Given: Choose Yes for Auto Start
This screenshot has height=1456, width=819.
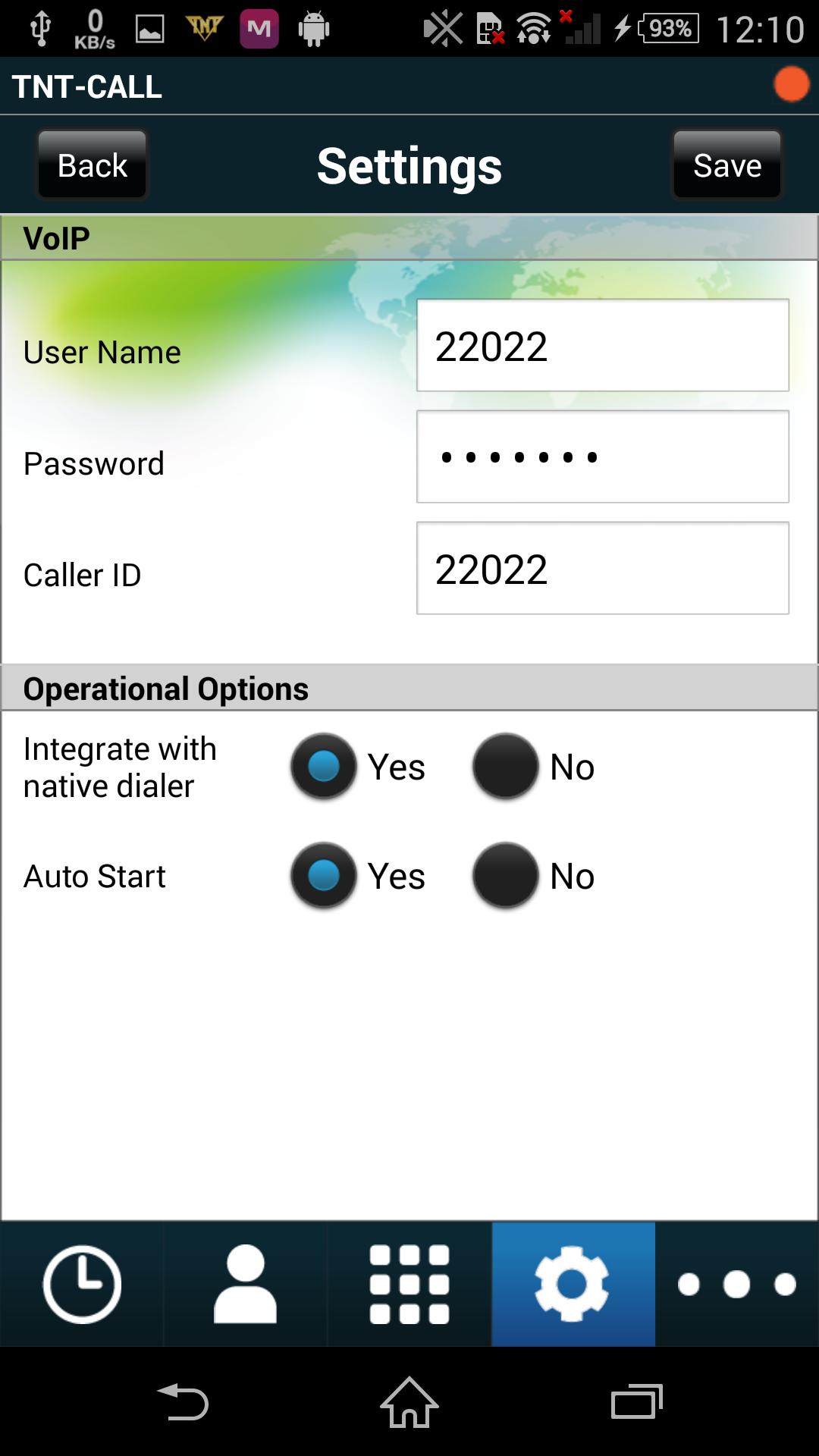Looking at the screenshot, I should [x=324, y=875].
